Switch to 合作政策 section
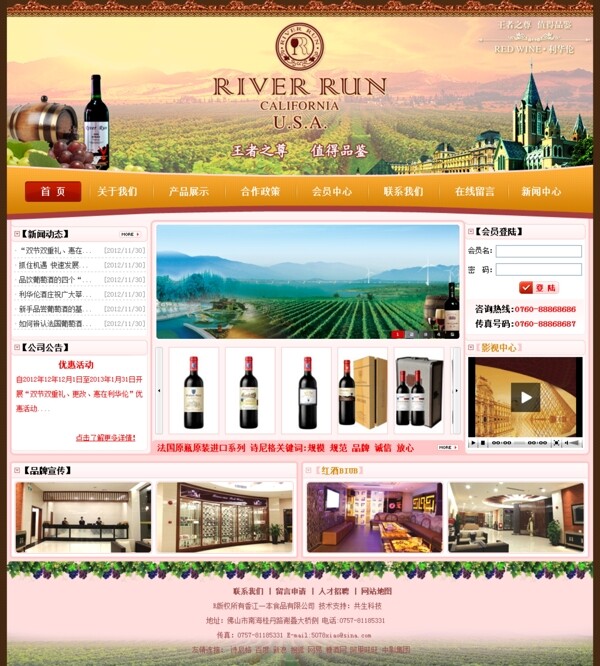 pos(261,191)
